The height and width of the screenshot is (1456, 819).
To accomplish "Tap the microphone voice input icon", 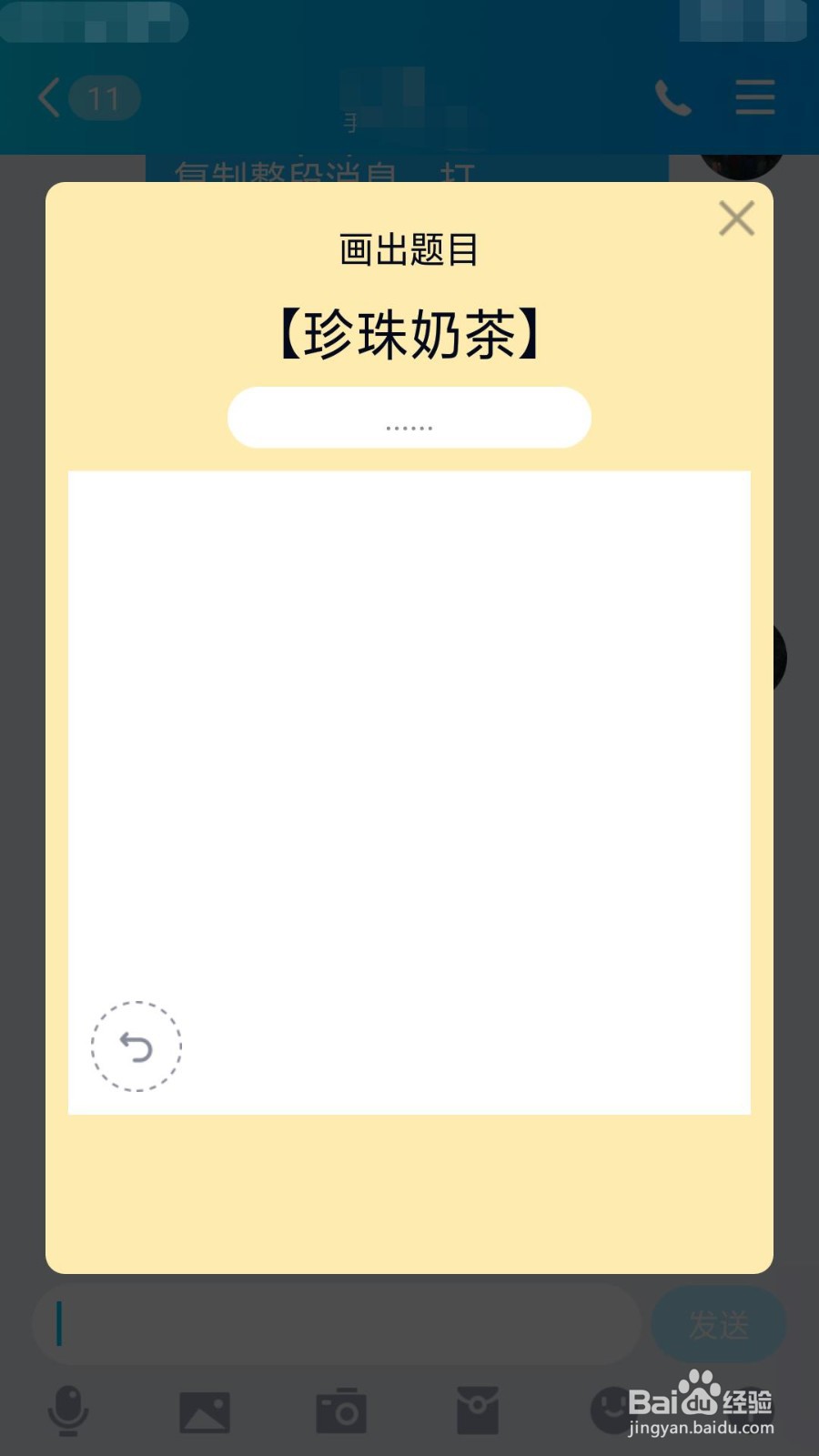I will pos(68,1409).
